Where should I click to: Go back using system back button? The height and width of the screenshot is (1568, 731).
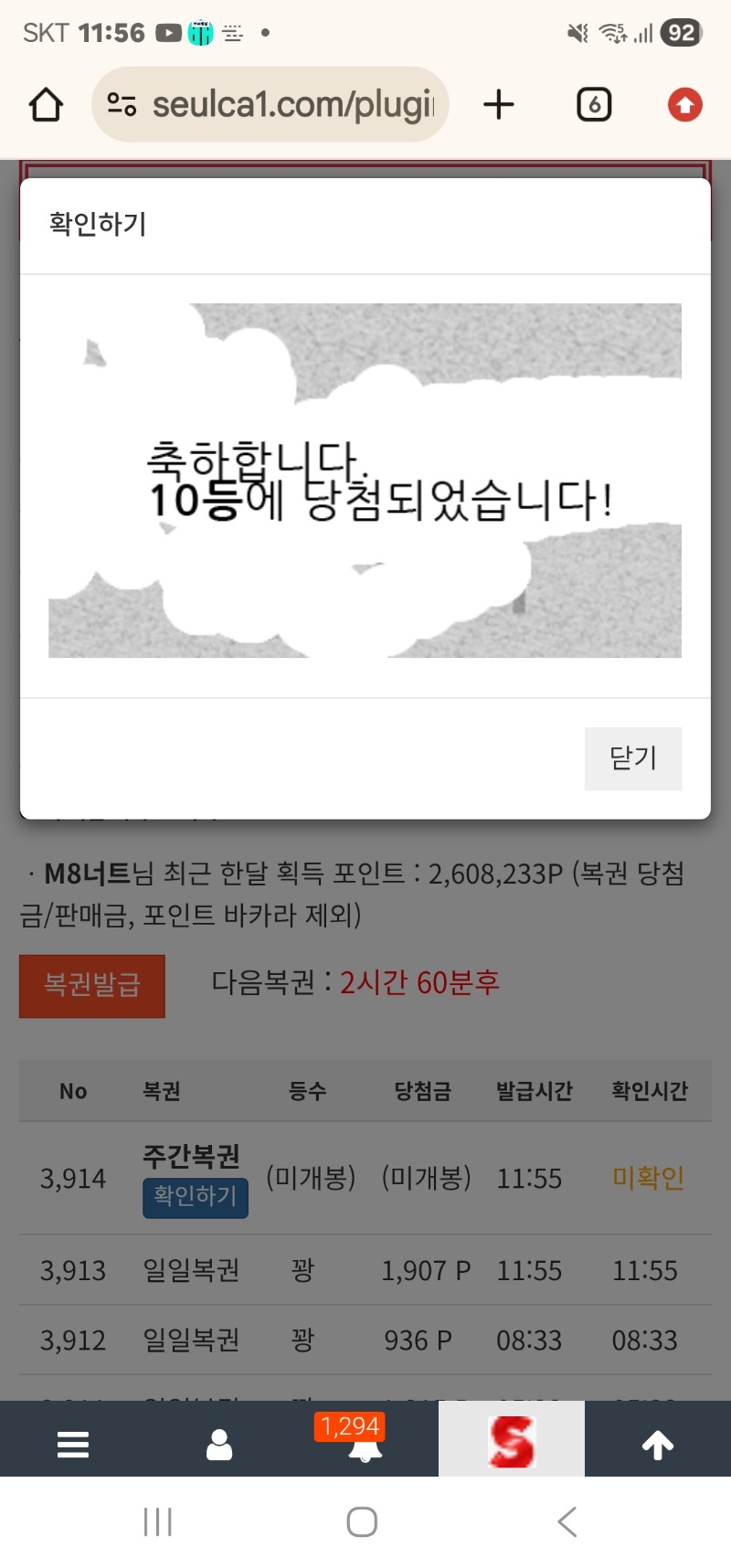click(567, 1522)
